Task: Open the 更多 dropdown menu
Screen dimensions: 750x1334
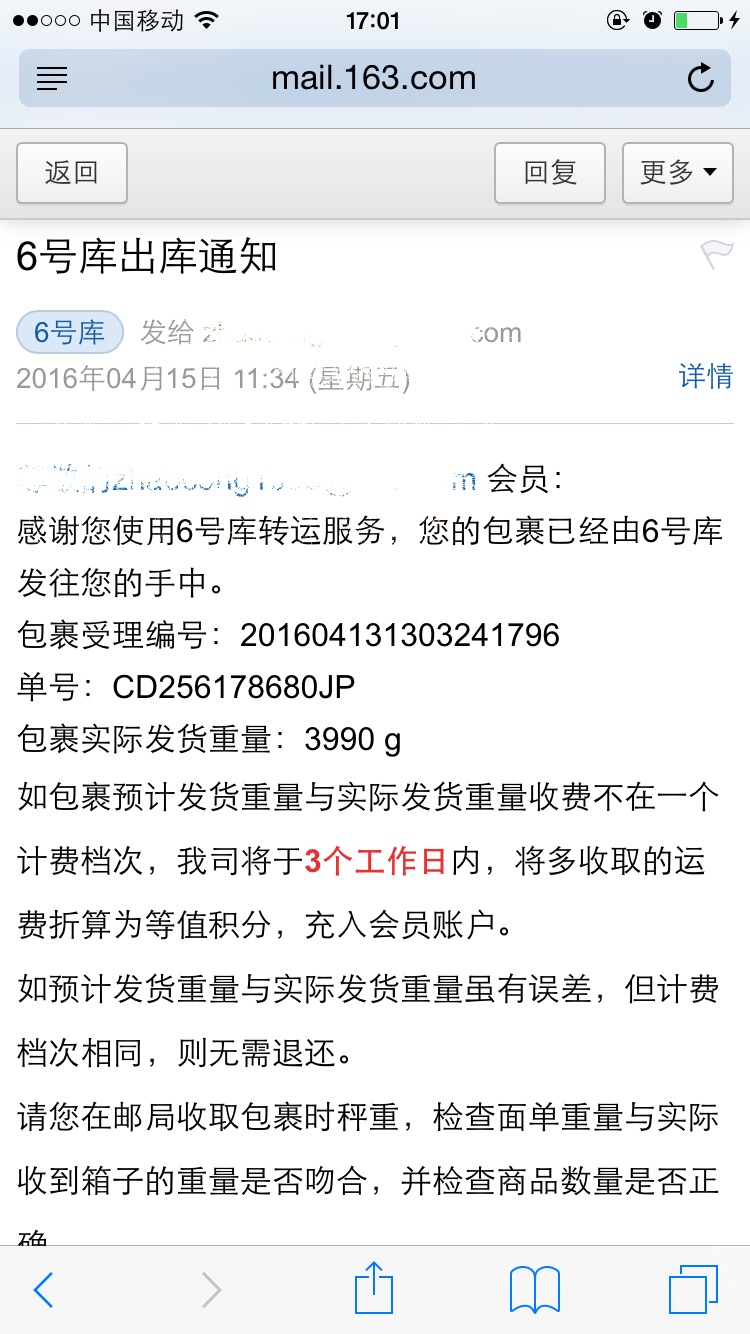Action: (x=678, y=173)
